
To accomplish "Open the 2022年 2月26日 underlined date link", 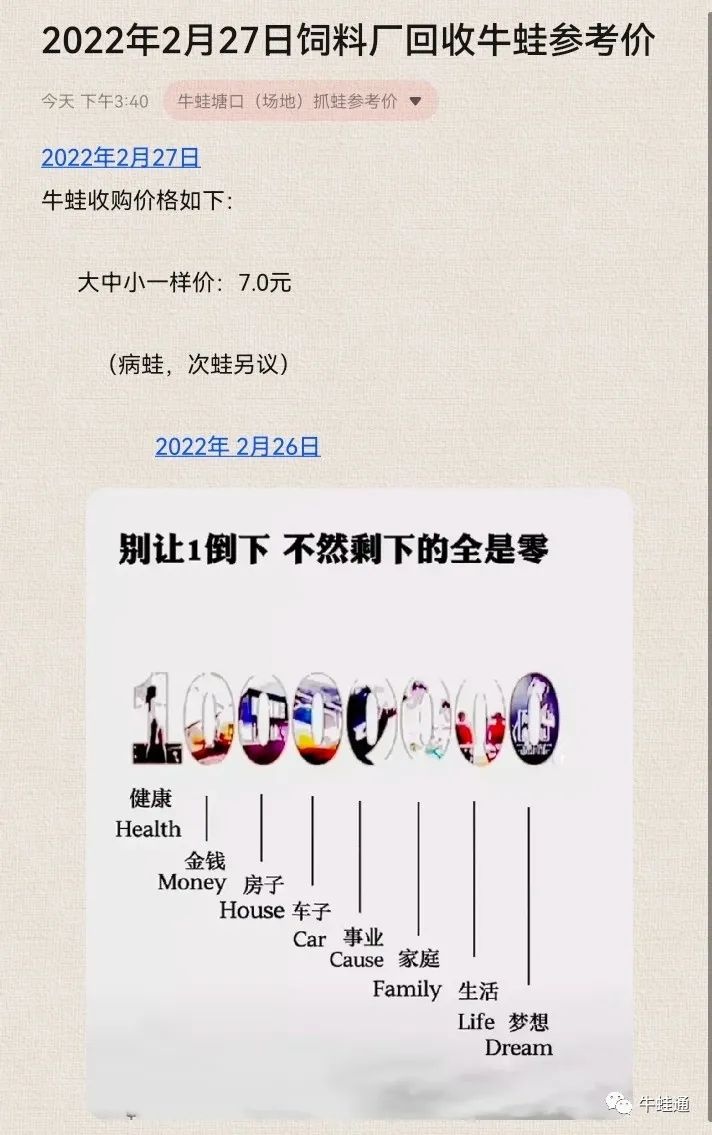I will (237, 447).
